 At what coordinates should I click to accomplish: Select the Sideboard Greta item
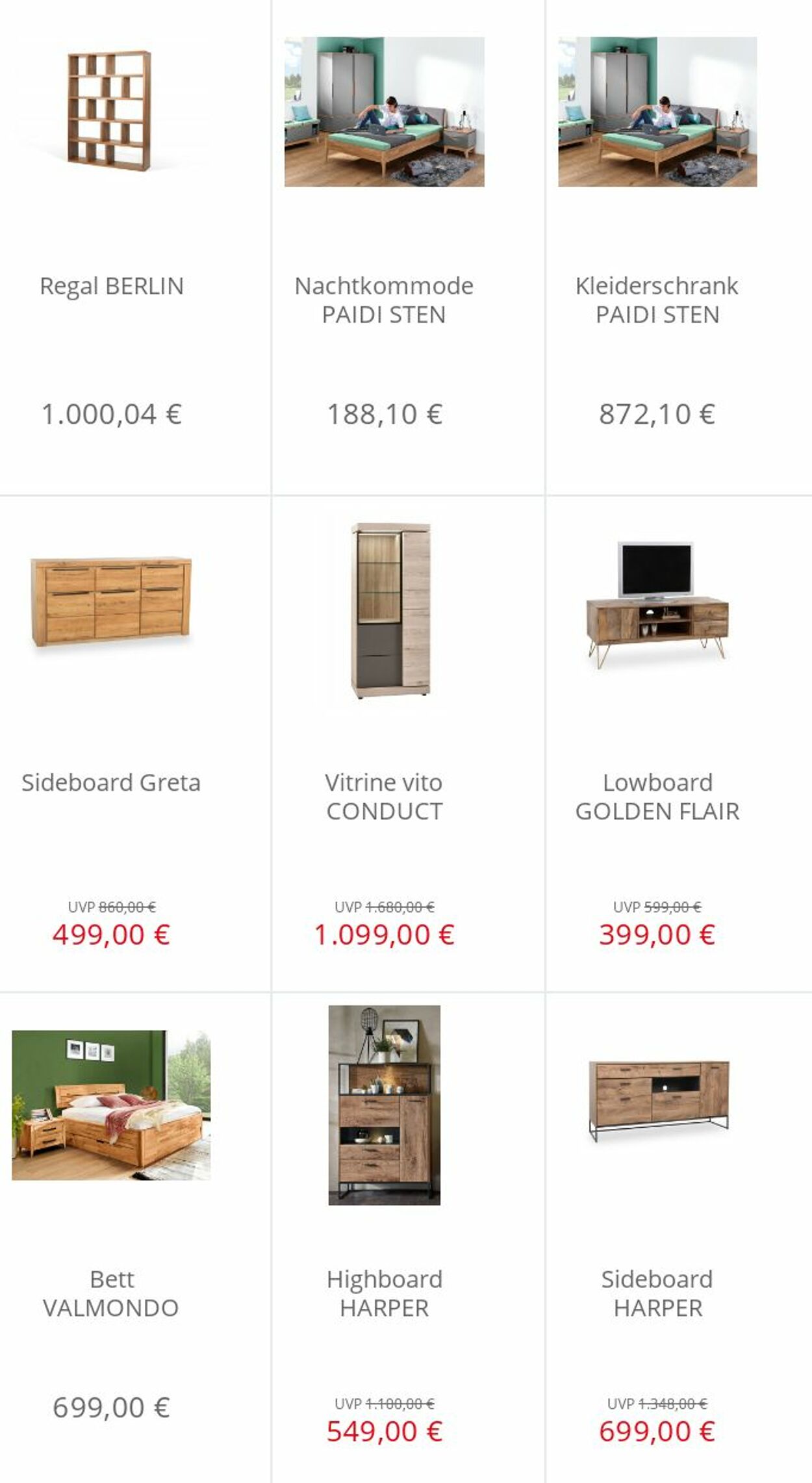[x=111, y=782]
